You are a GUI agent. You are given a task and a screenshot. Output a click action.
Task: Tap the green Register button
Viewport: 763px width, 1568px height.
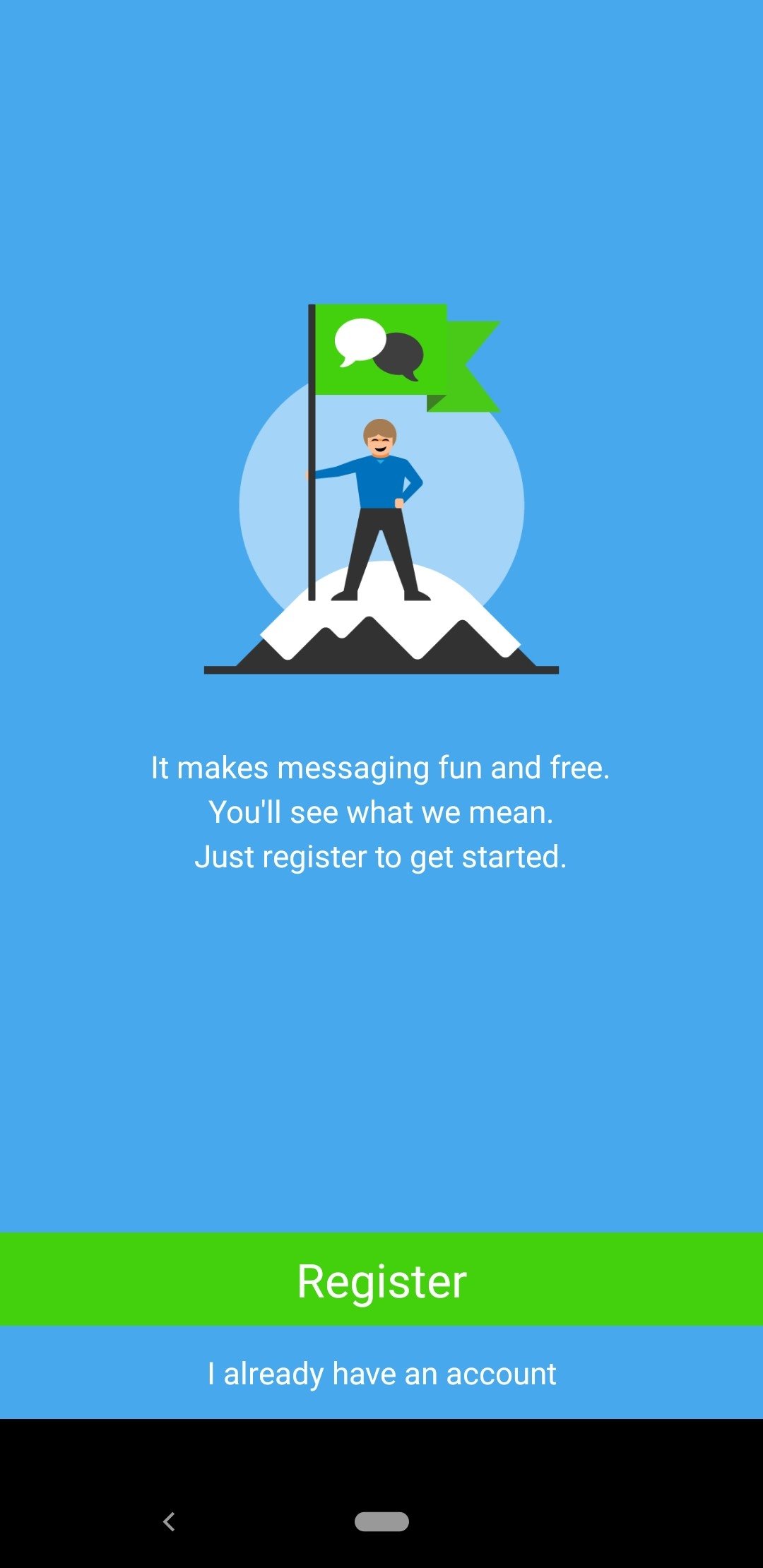pyautogui.click(x=381, y=1279)
